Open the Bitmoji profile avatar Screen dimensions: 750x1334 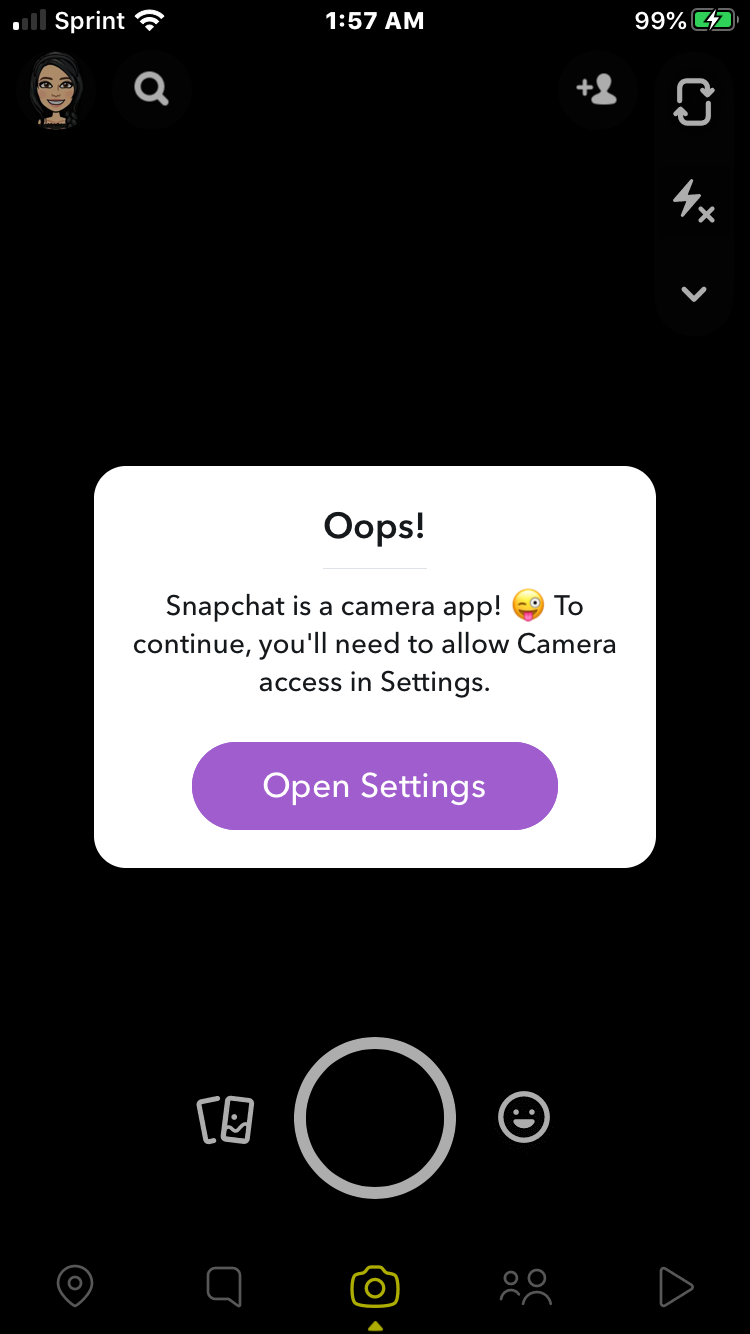tap(57, 91)
